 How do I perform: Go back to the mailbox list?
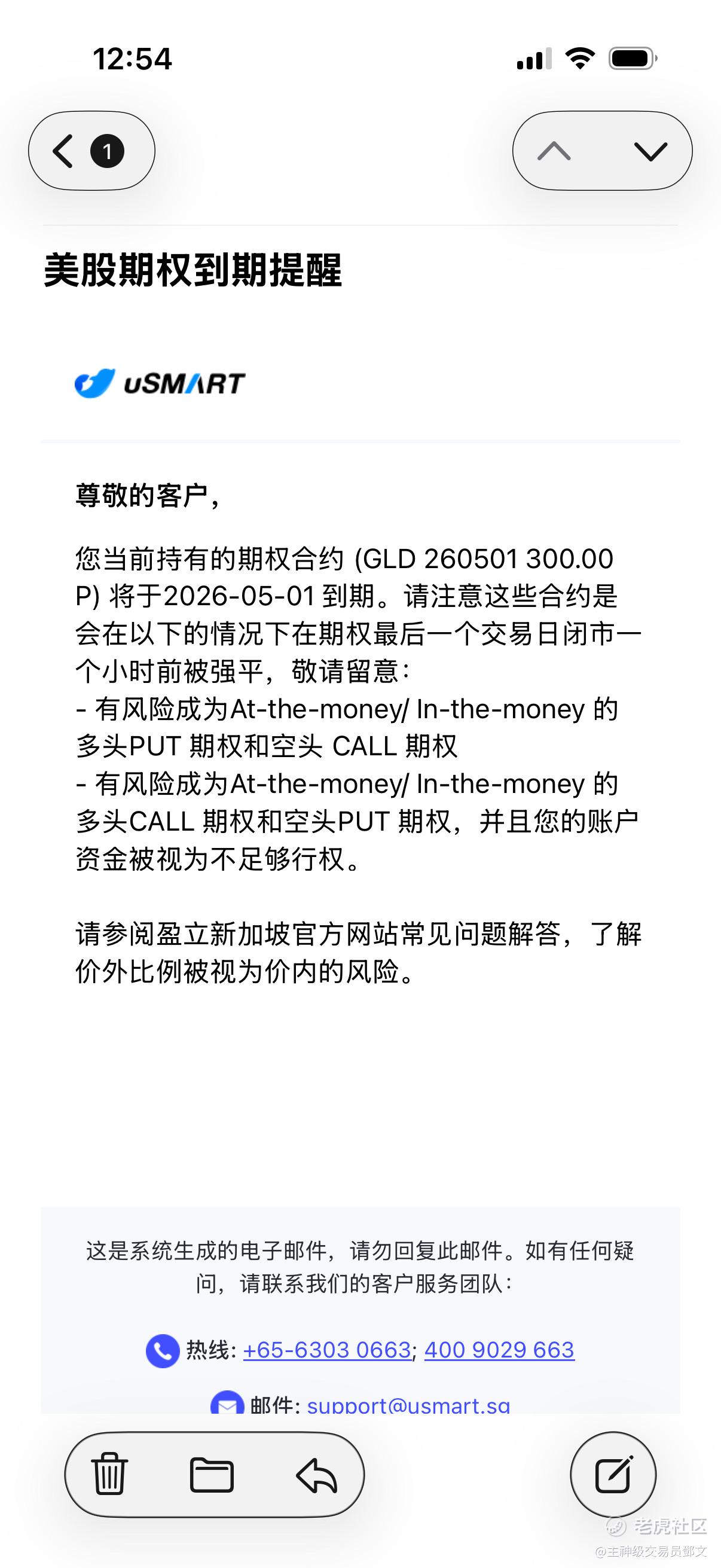tap(91, 151)
